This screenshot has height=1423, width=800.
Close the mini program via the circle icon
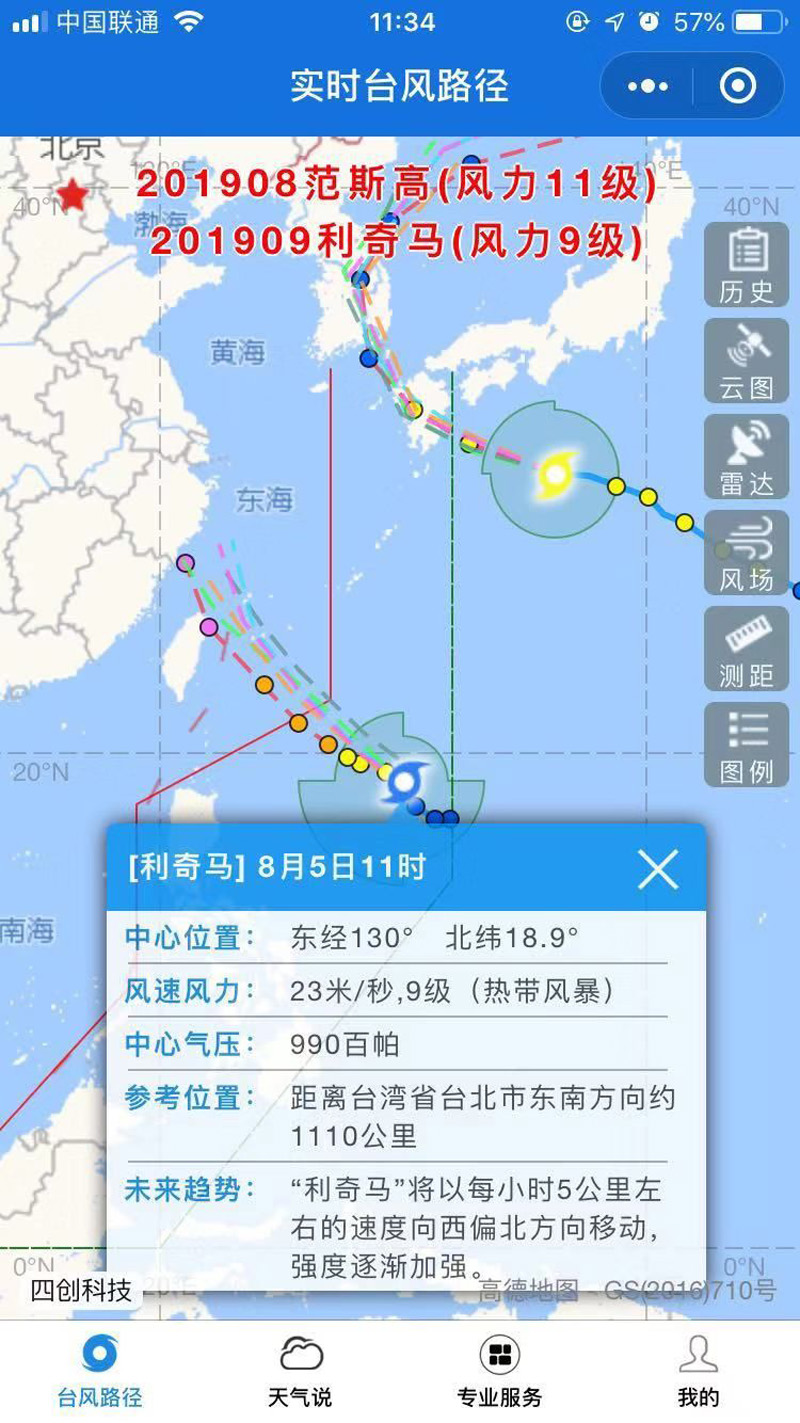coord(738,87)
